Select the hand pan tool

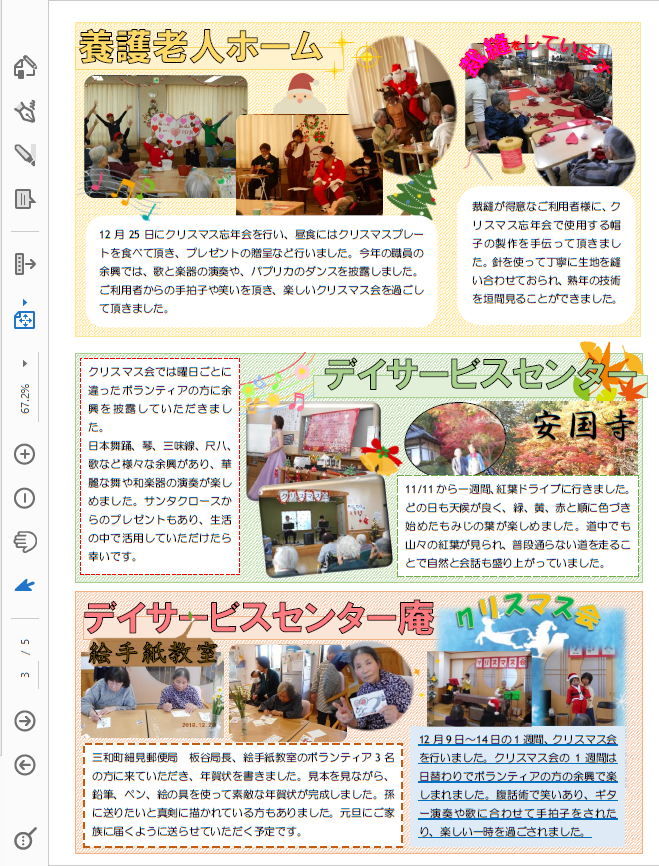25,541
